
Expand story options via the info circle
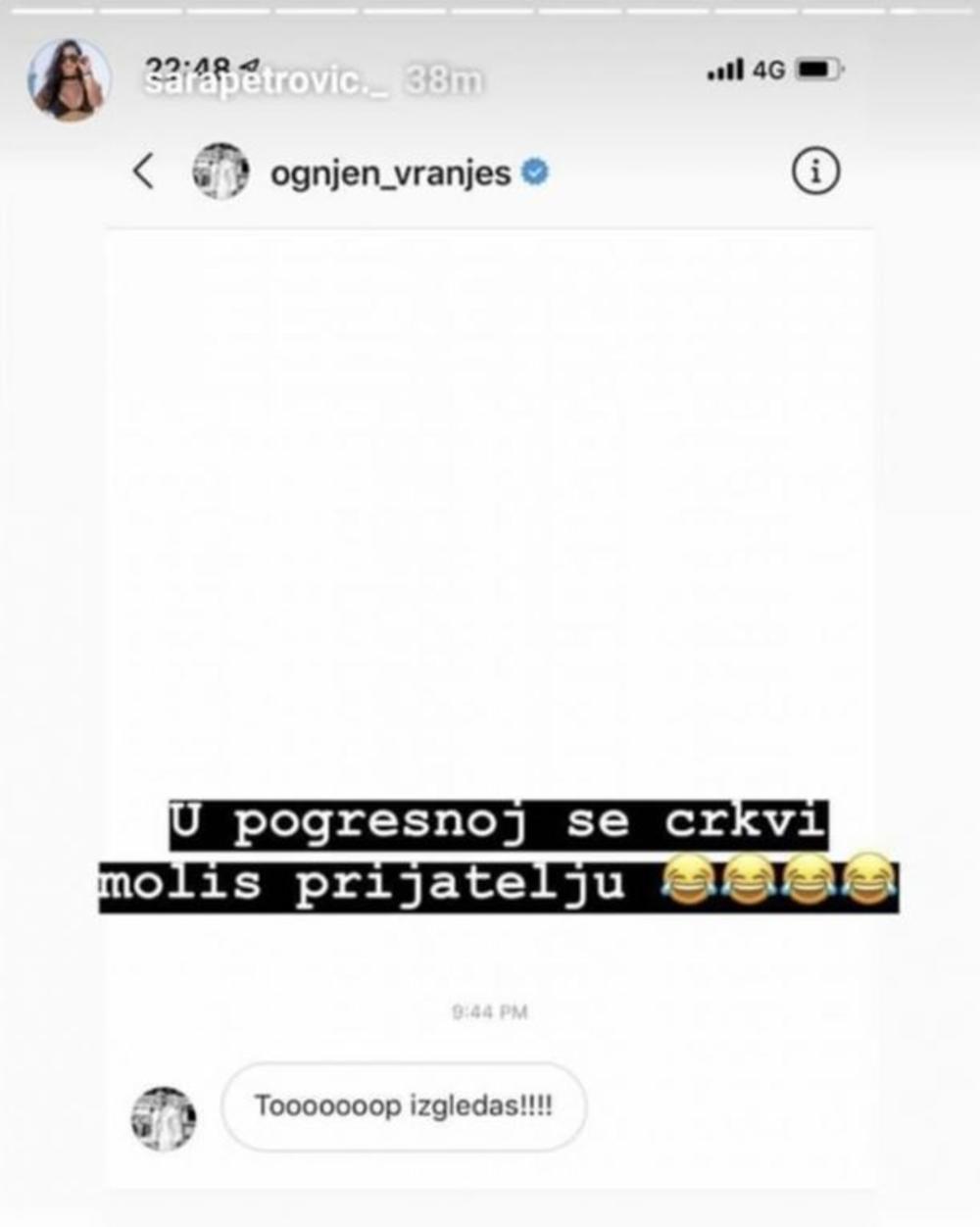click(816, 170)
